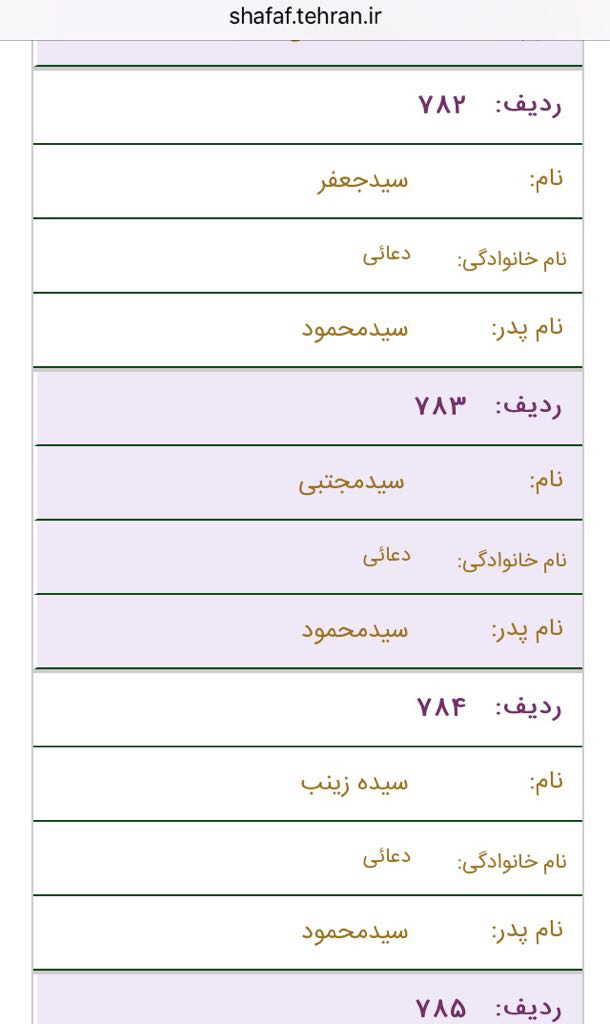
Task: Tap the shafaf.tehran.ir address bar
Action: 305,17
